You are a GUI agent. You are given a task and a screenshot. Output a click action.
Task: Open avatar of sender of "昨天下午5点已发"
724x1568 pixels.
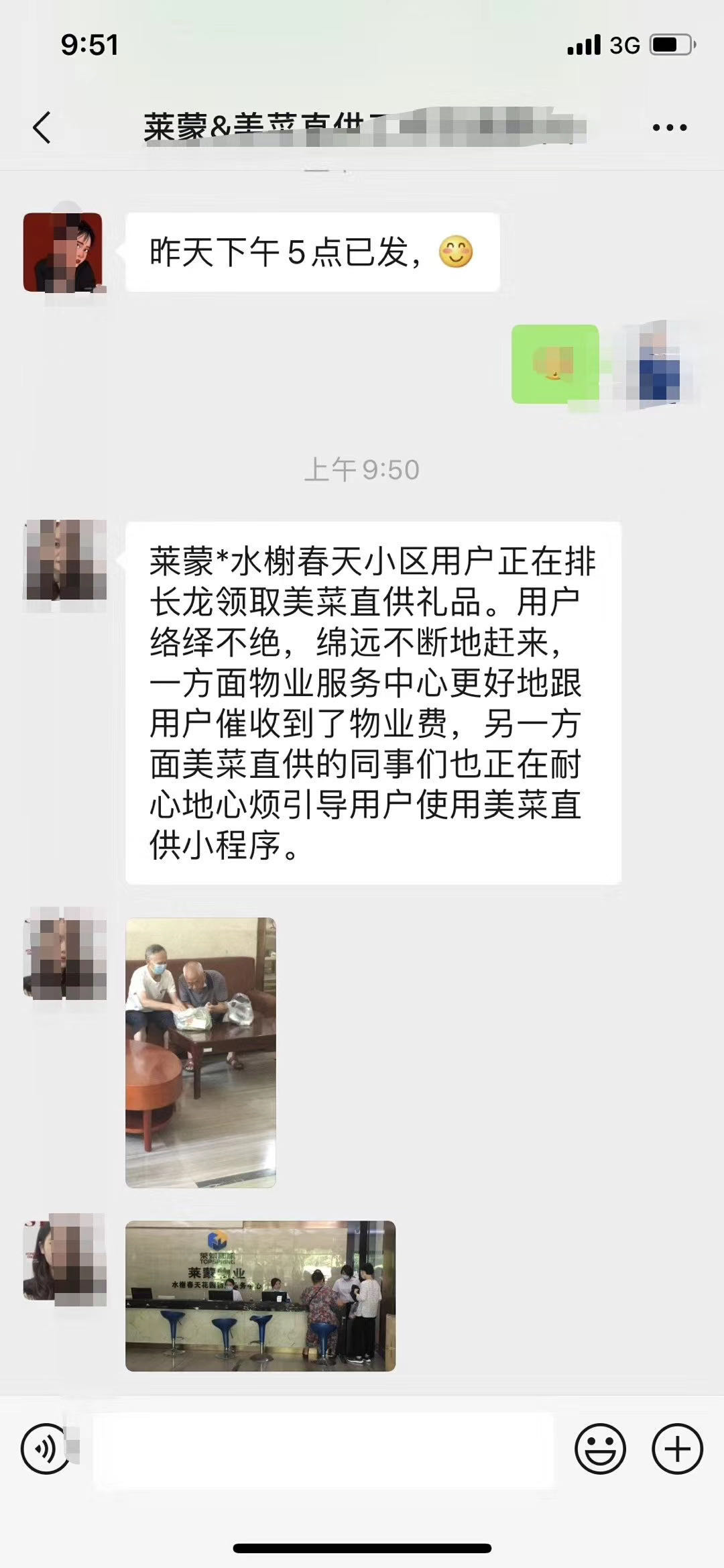(63, 252)
